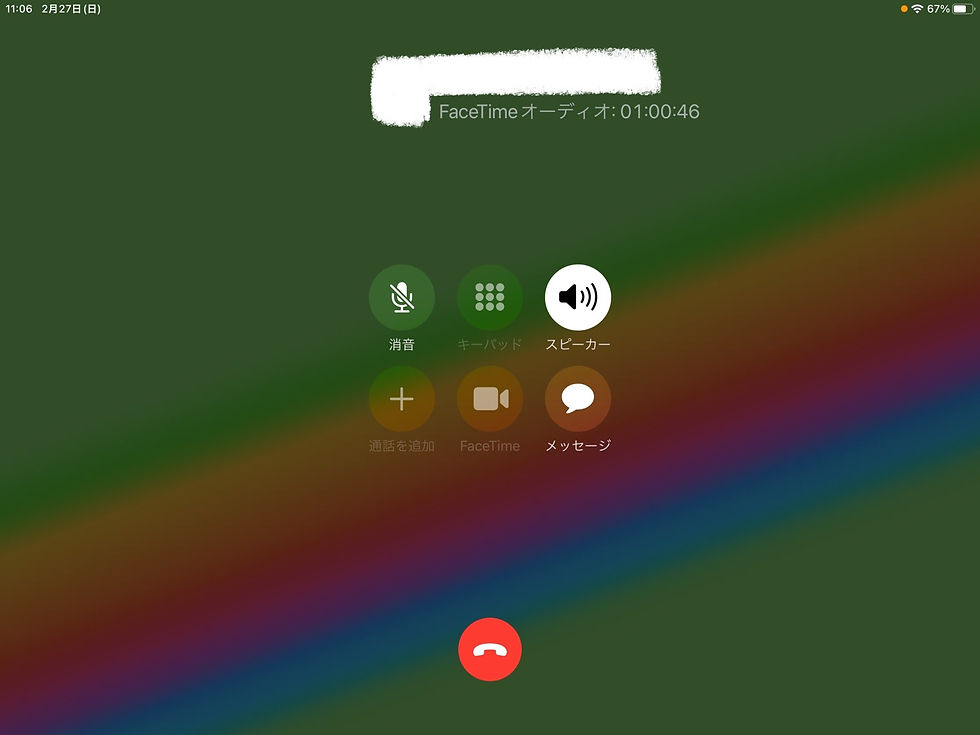
Task: End the FaceTime audio call
Action: point(489,650)
